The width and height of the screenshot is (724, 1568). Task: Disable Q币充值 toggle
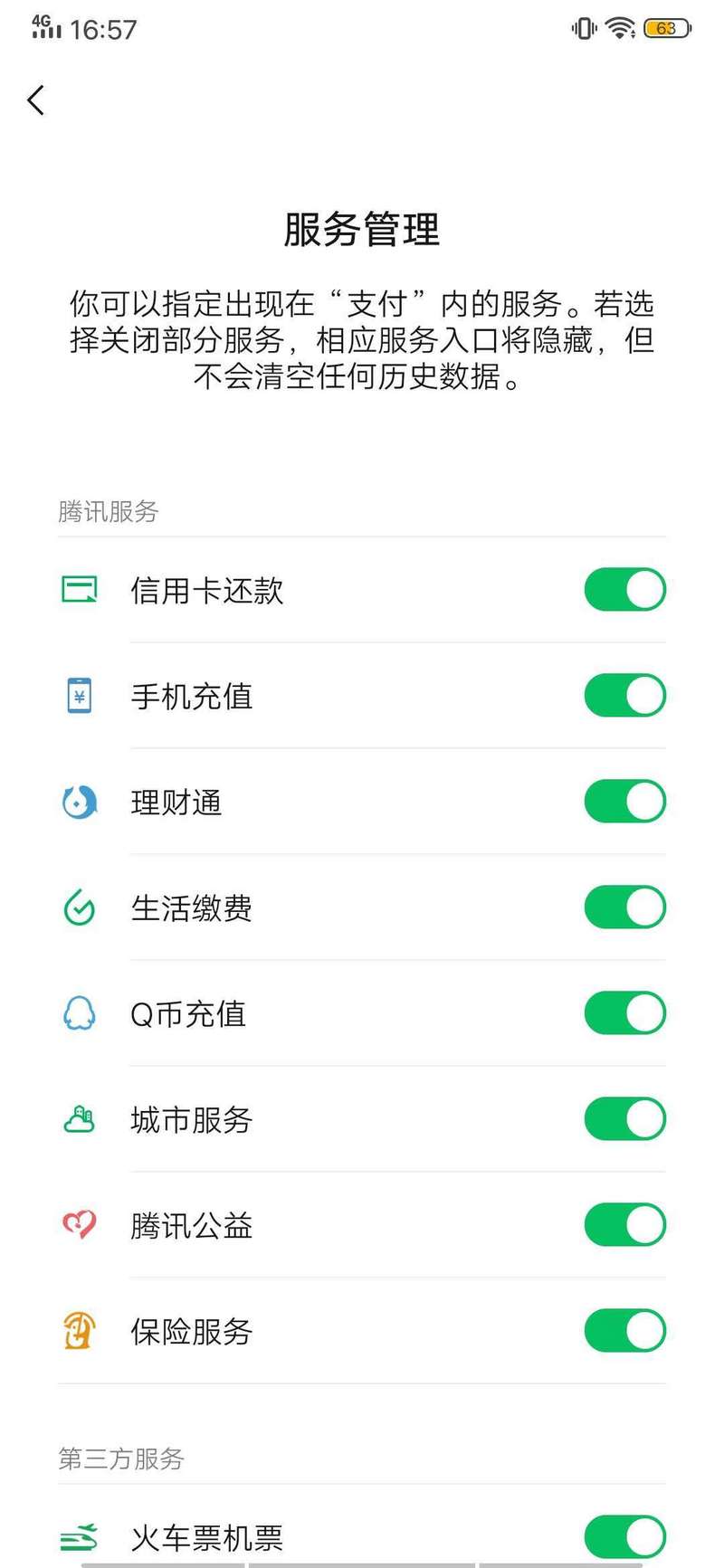pyautogui.click(x=624, y=1013)
